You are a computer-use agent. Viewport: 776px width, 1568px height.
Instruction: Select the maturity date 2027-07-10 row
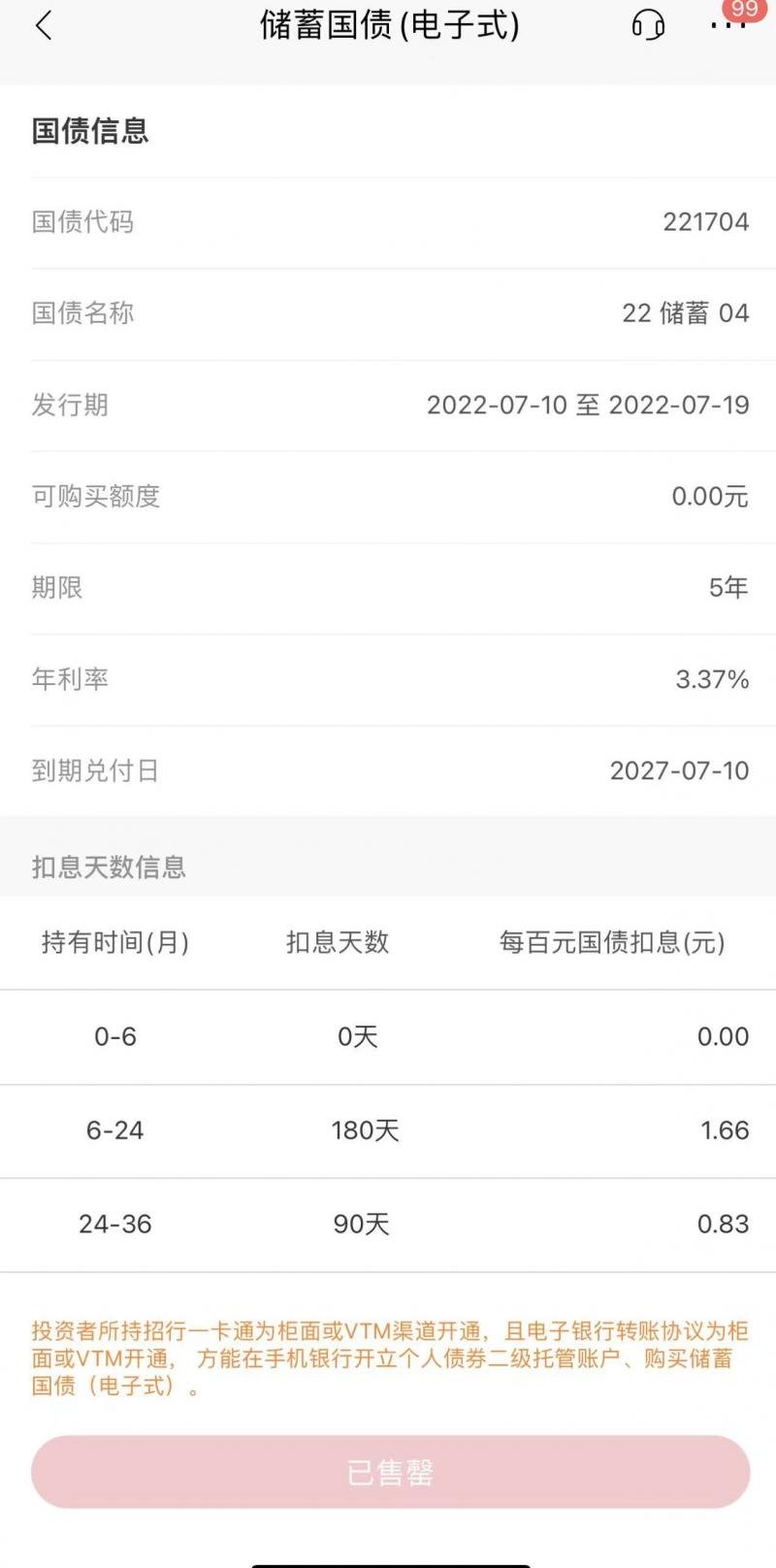coord(388,770)
